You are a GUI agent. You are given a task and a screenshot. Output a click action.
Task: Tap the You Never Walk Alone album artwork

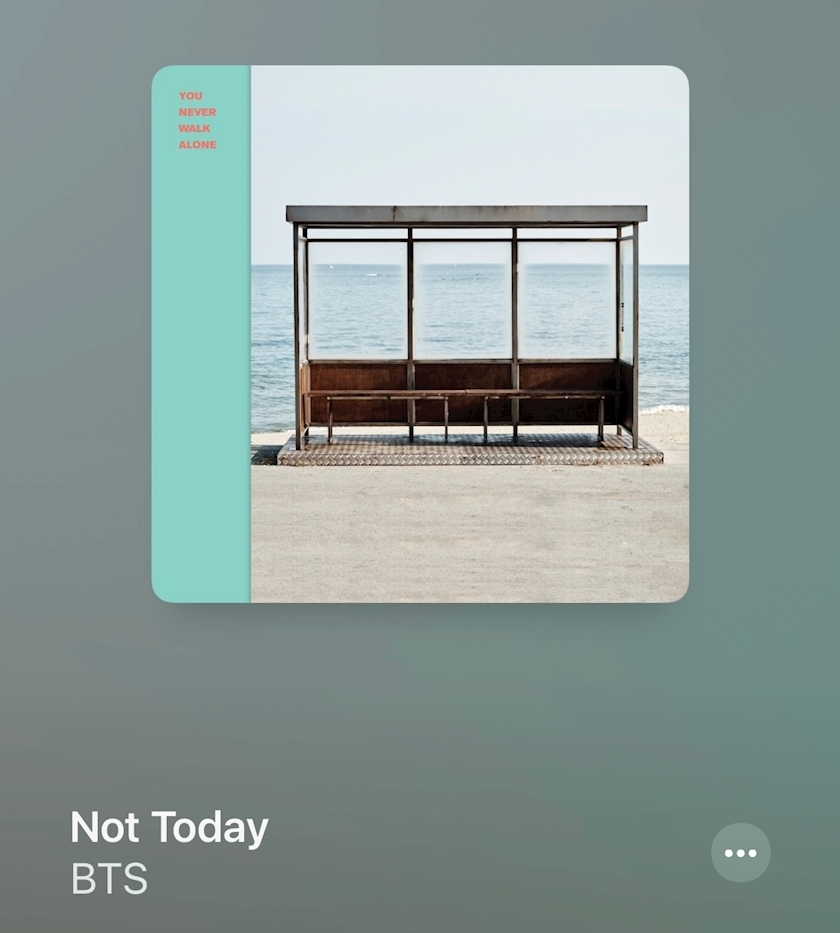420,334
